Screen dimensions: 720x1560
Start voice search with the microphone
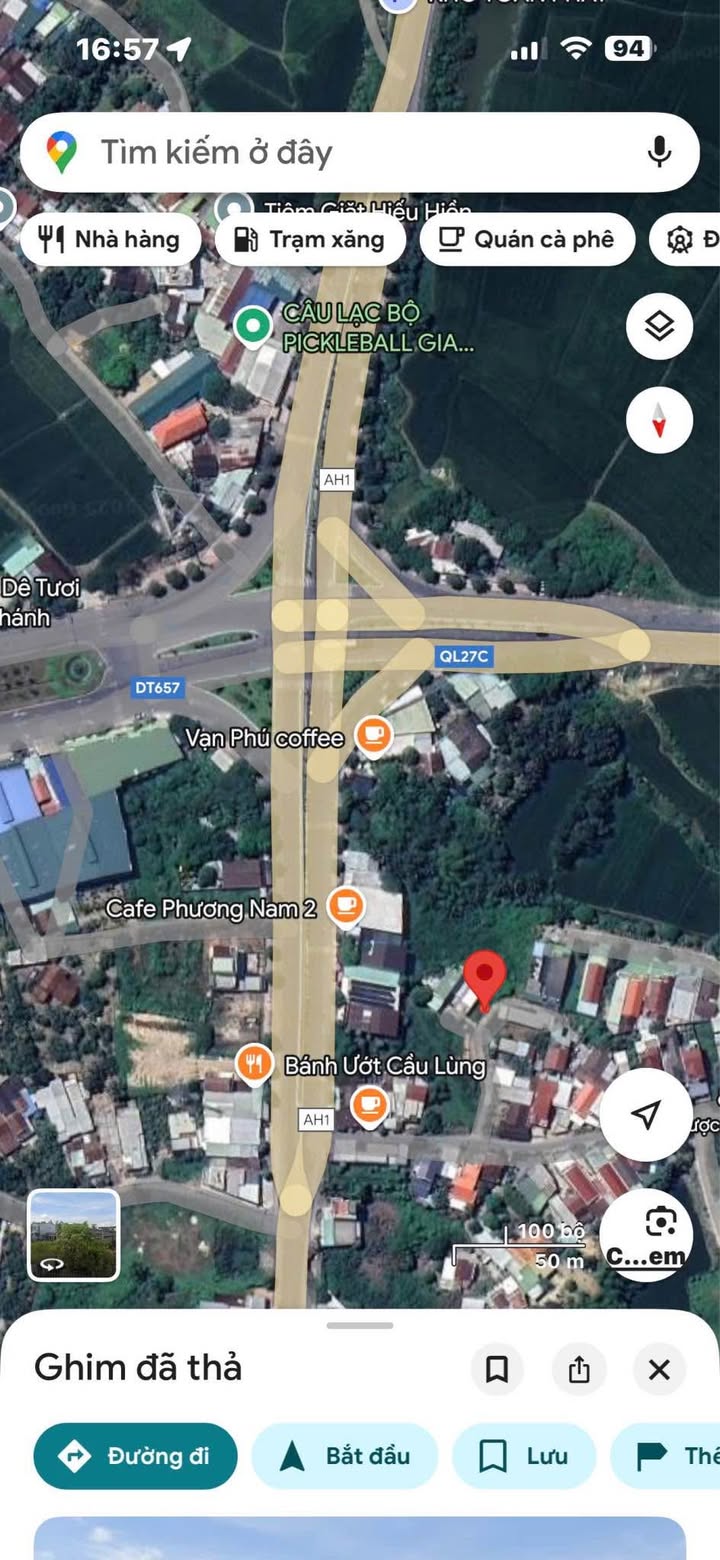tap(659, 152)
